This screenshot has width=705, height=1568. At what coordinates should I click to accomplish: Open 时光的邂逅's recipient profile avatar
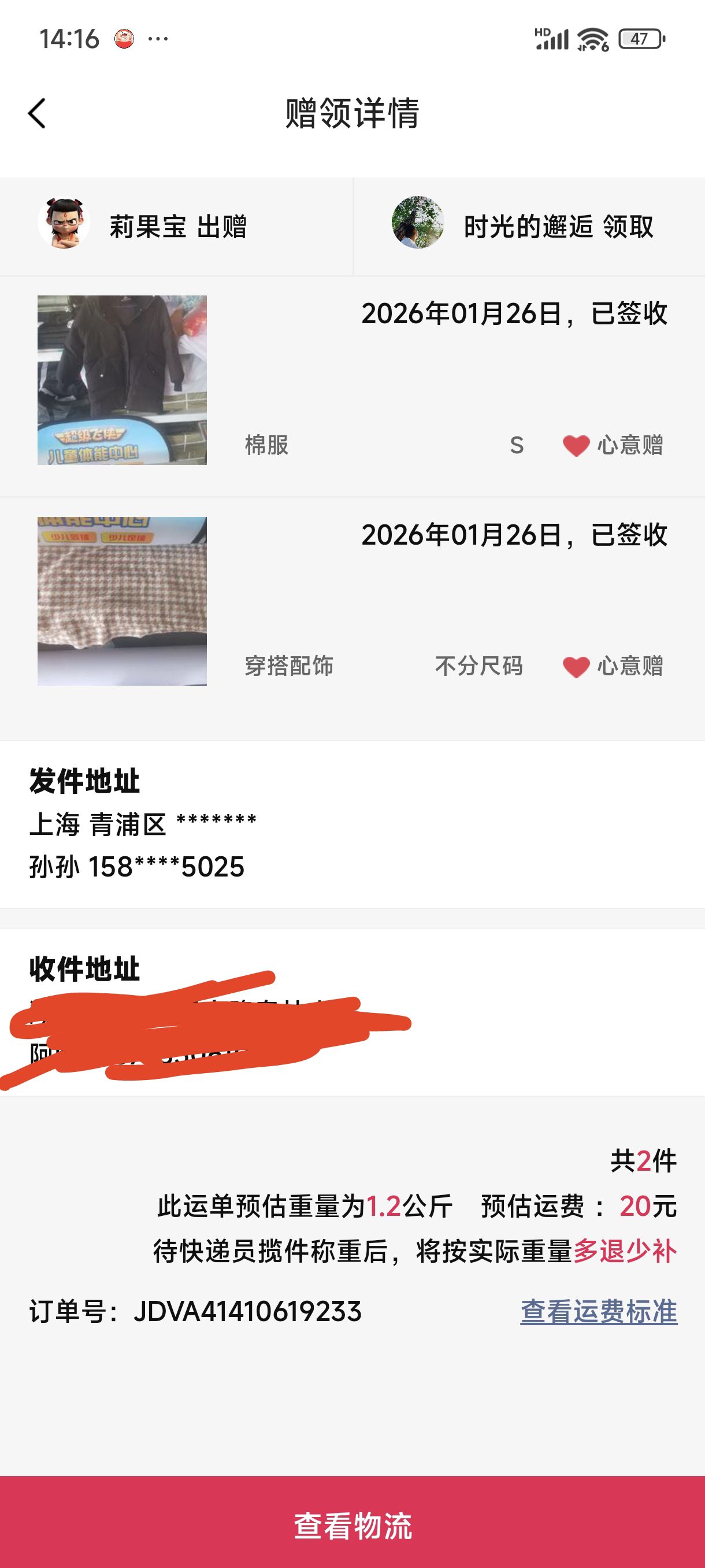417,222
